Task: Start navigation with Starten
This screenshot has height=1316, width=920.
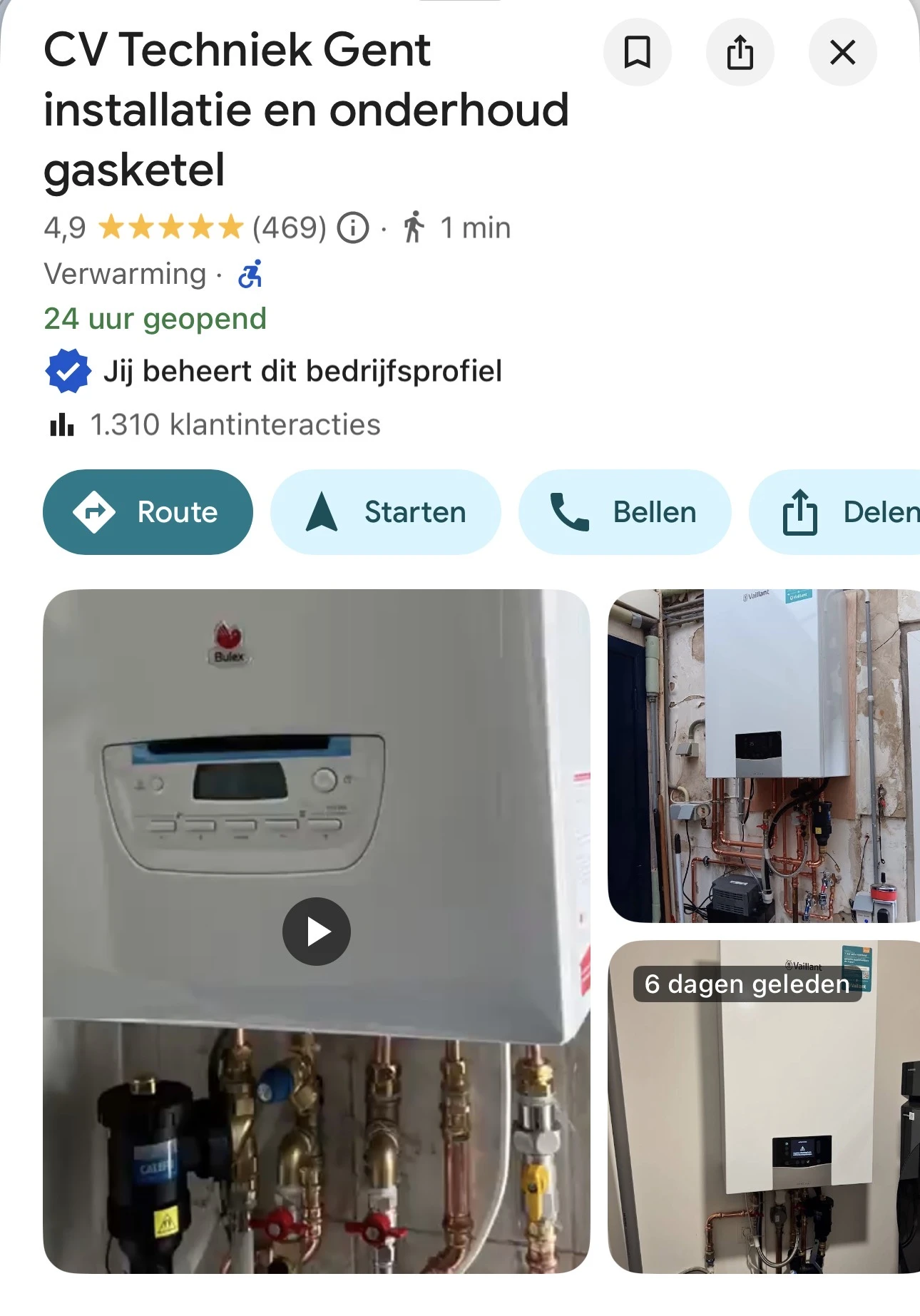Action: [385, 512]
